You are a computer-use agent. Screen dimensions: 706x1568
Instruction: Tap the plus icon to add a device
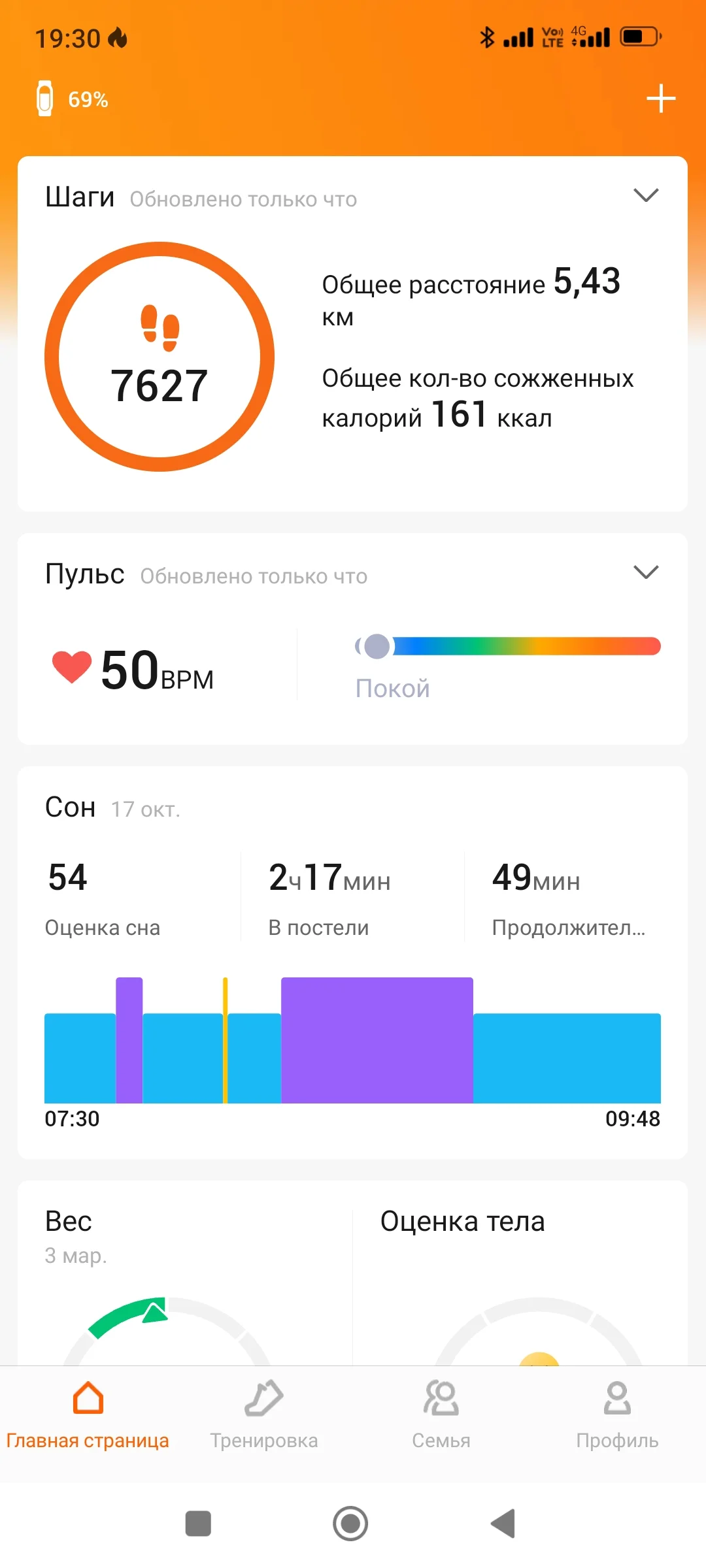pos(661,98)
